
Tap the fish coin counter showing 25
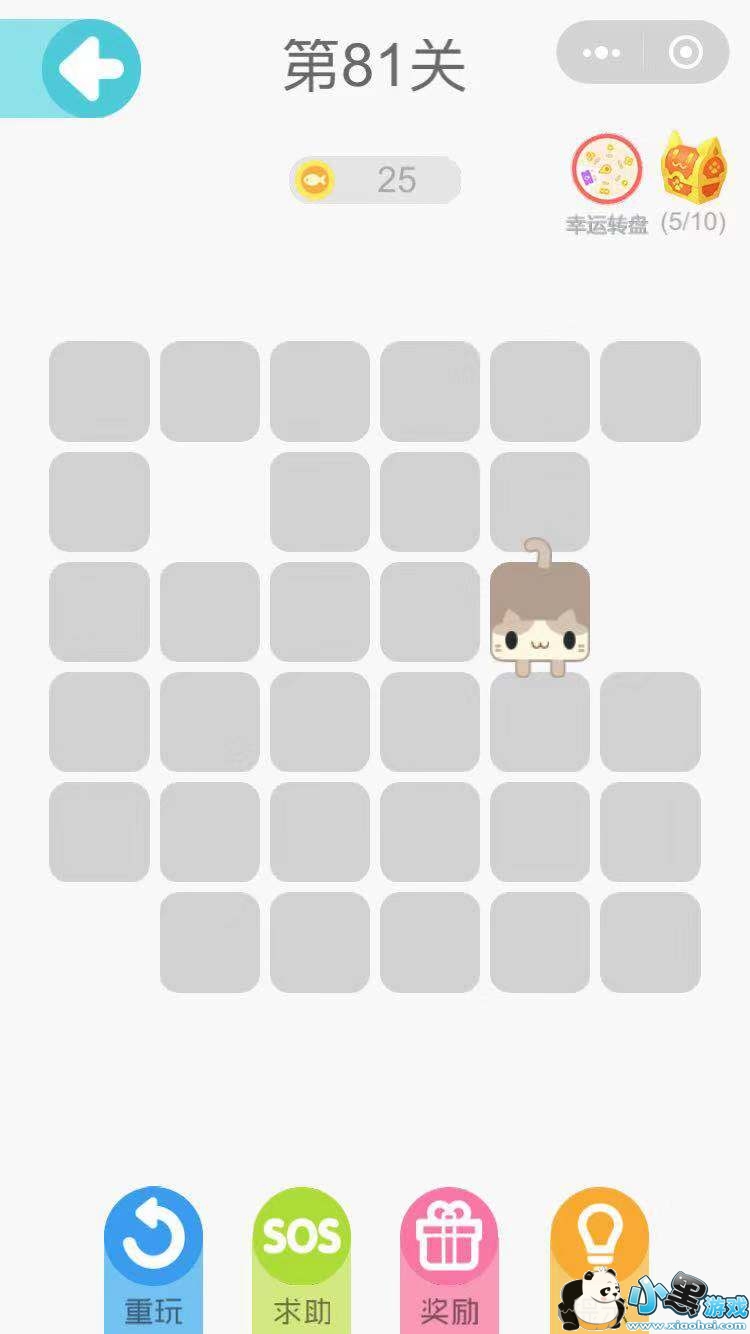[x=375, y=180]
